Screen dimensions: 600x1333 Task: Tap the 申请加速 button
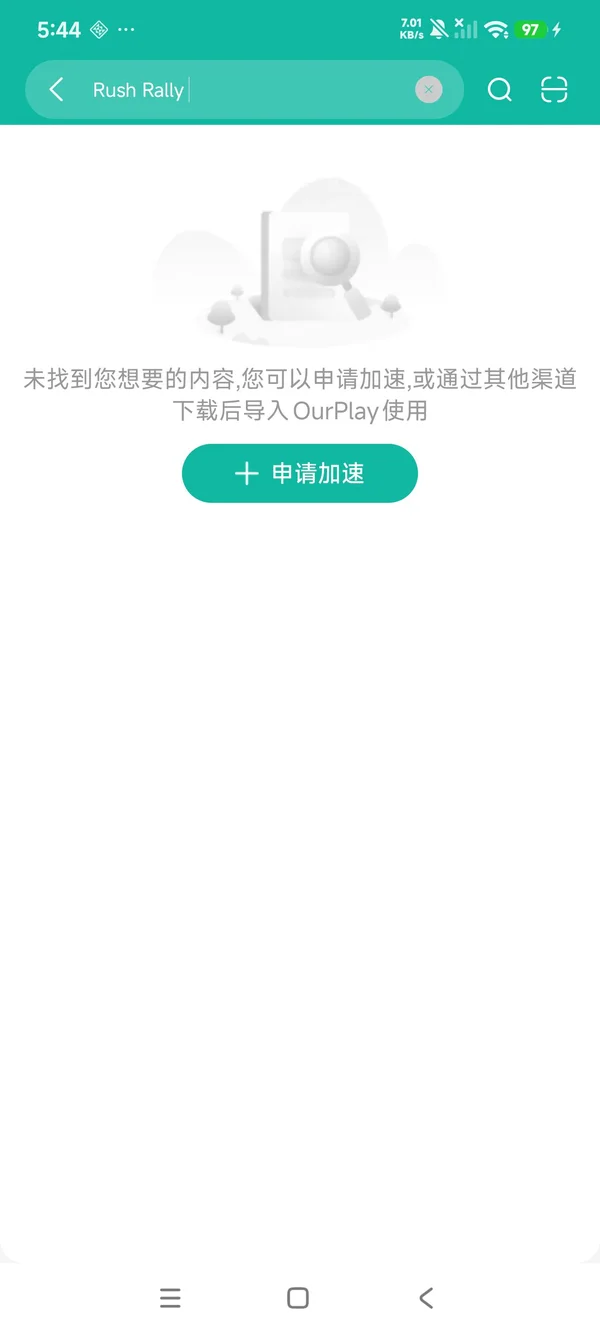[x=299, y=473]
